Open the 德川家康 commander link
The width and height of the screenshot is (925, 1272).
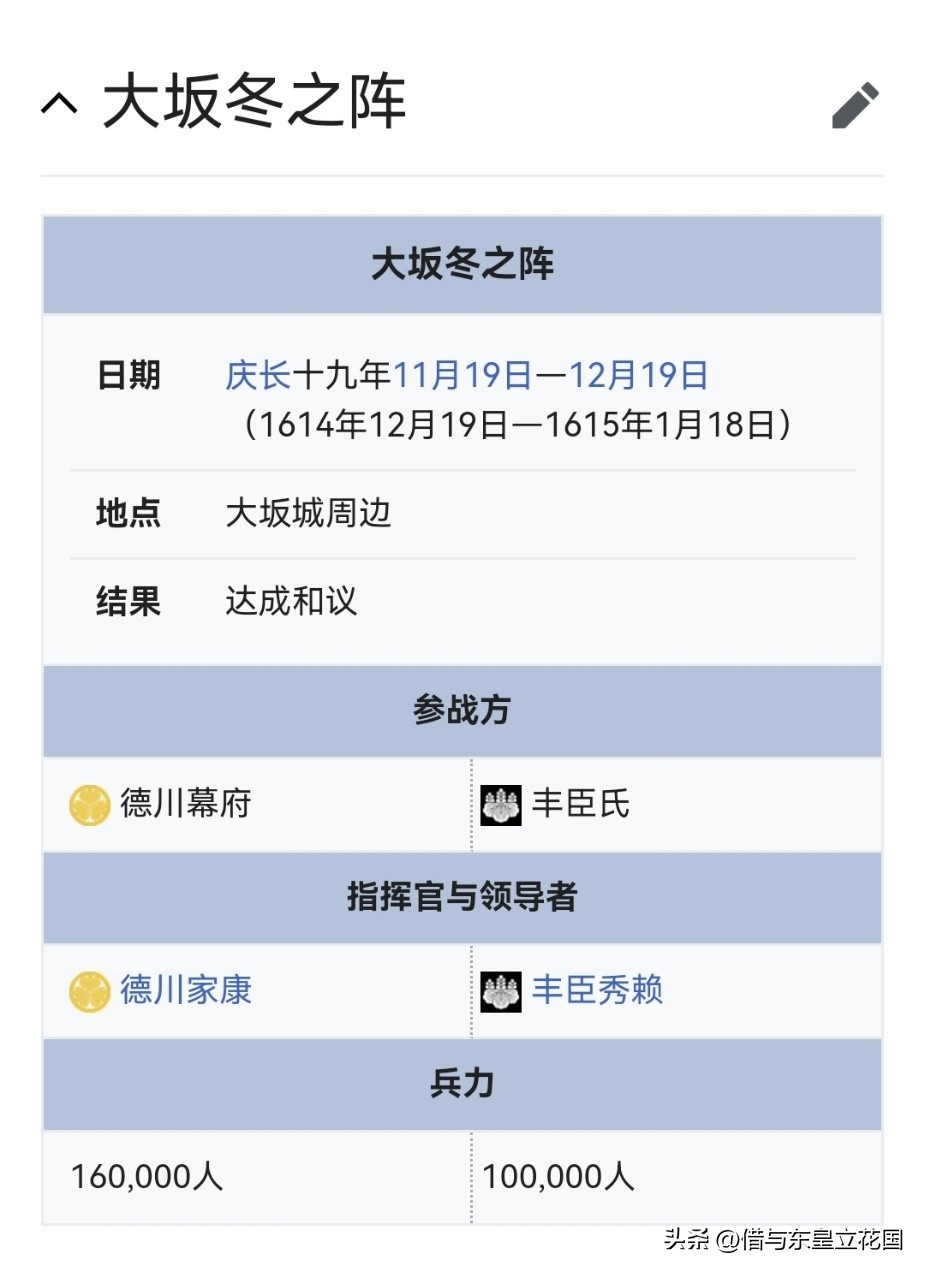click(x=186, y=991)
